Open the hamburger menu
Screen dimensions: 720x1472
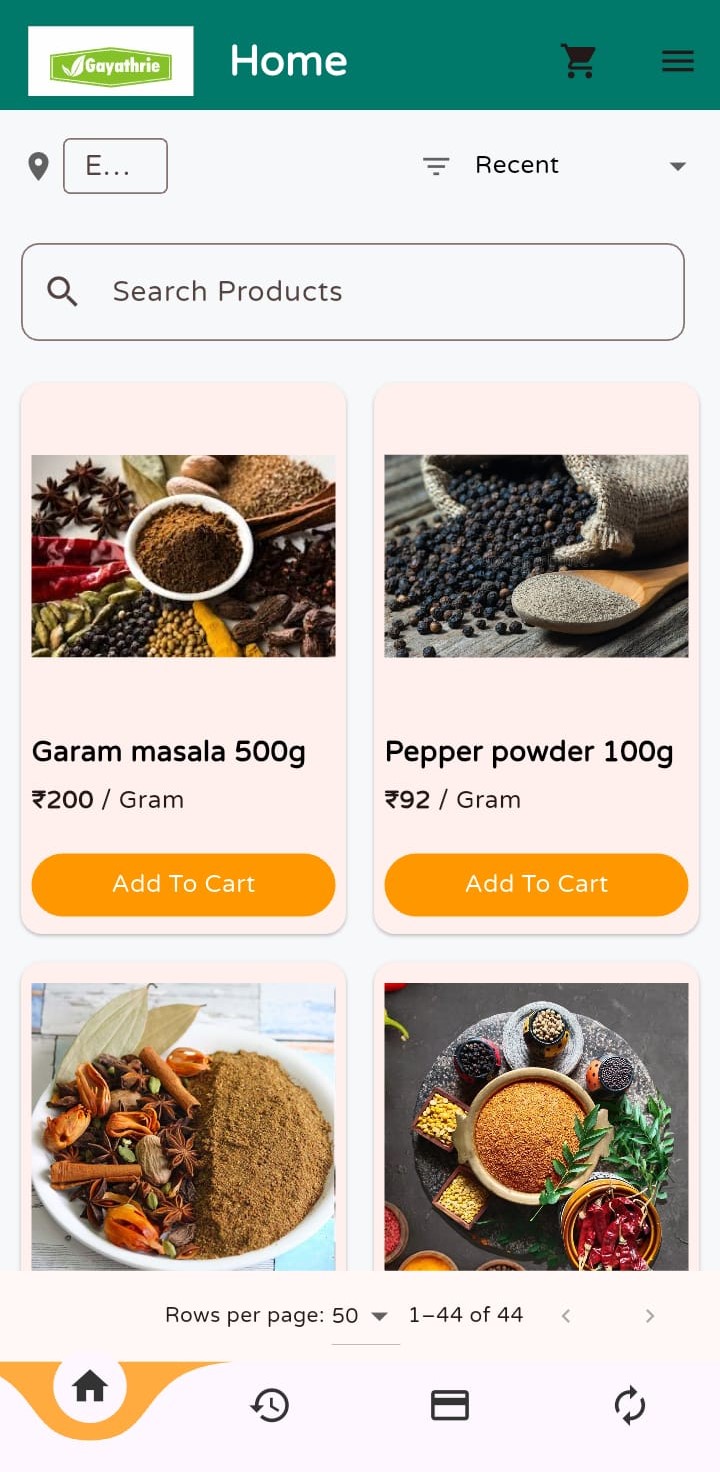click(677, 61)
